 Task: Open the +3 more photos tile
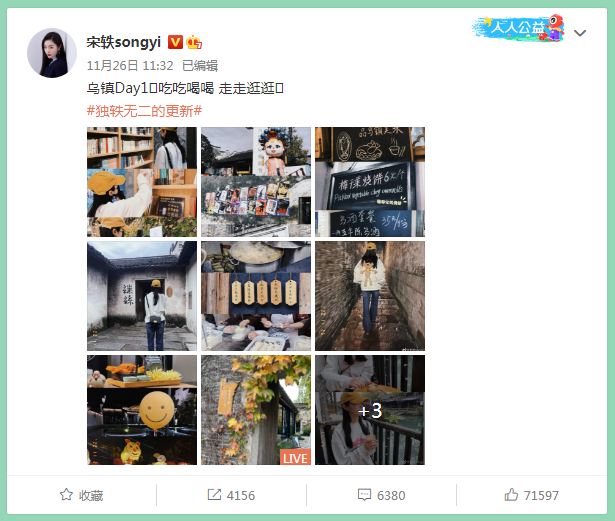(370, 410)
